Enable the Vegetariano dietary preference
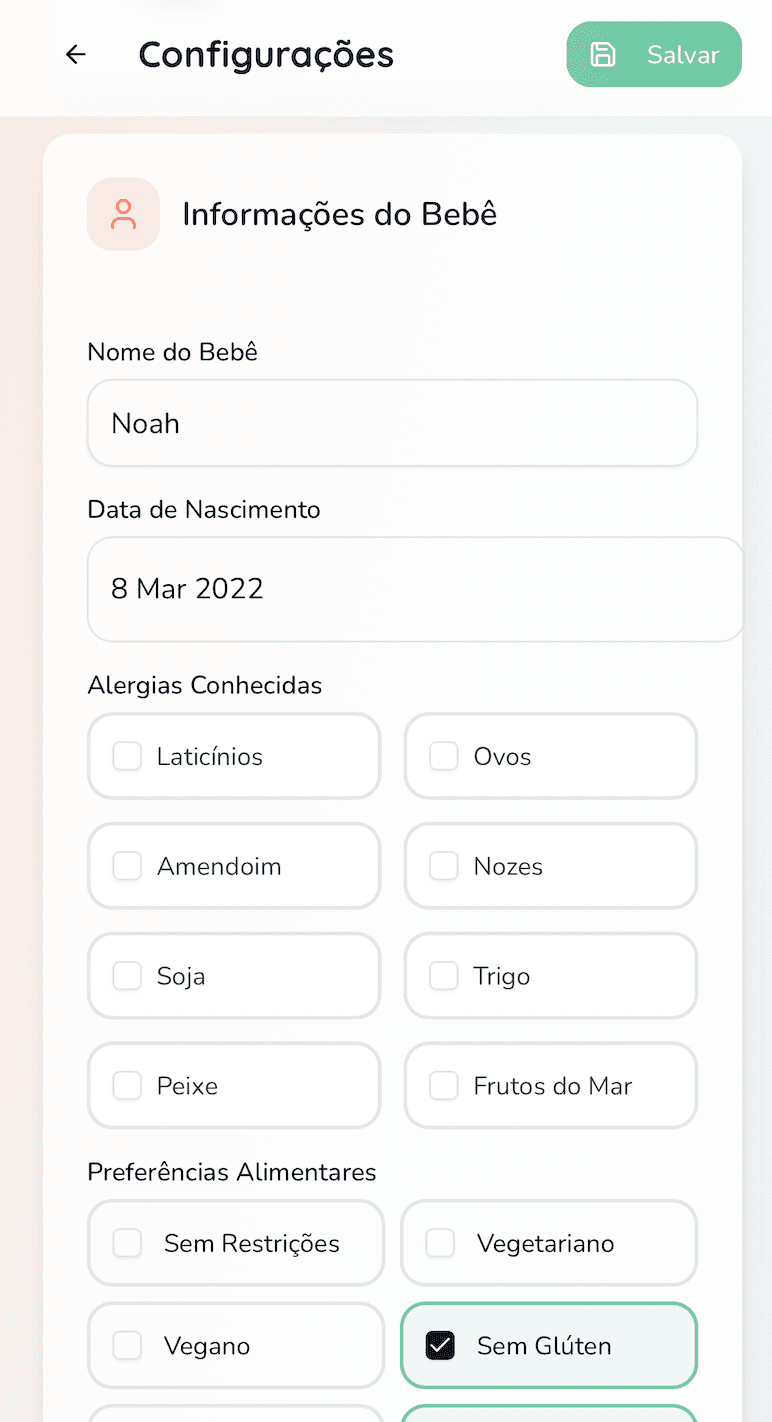This screenshot has width=772, height=1422. pyautogui.click(x=440, y=1243)
